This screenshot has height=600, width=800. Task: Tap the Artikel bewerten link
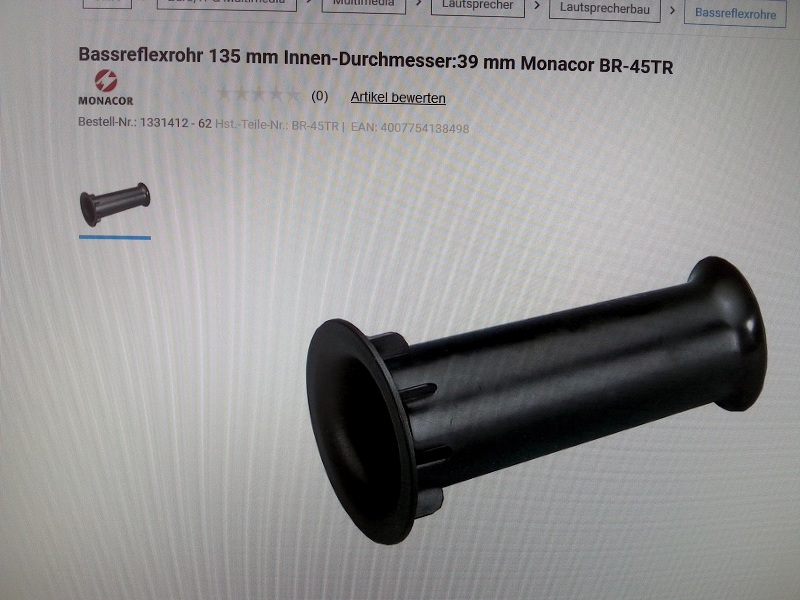click(397, 97)
